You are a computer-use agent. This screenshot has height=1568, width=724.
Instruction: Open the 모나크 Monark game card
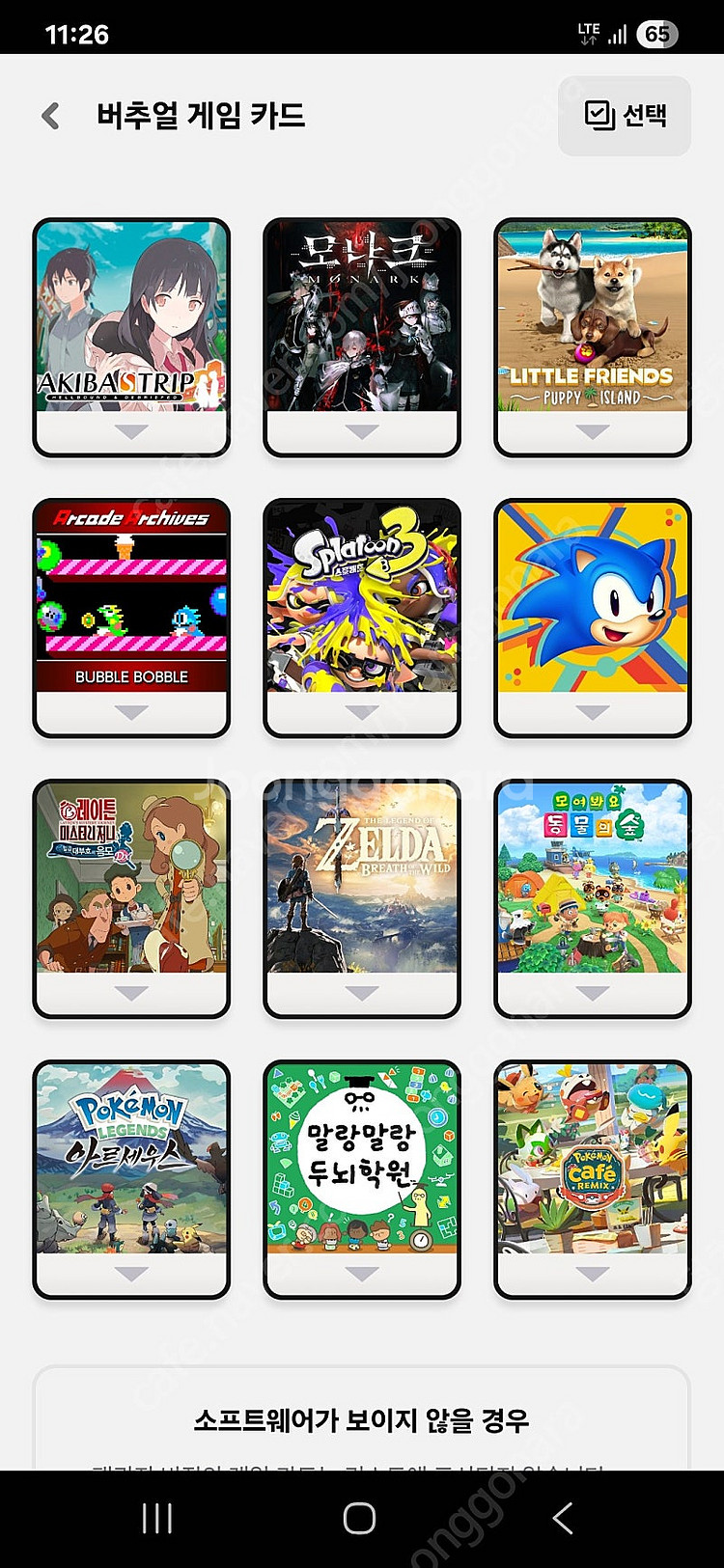pyautogui.click(x=362, y=318)
